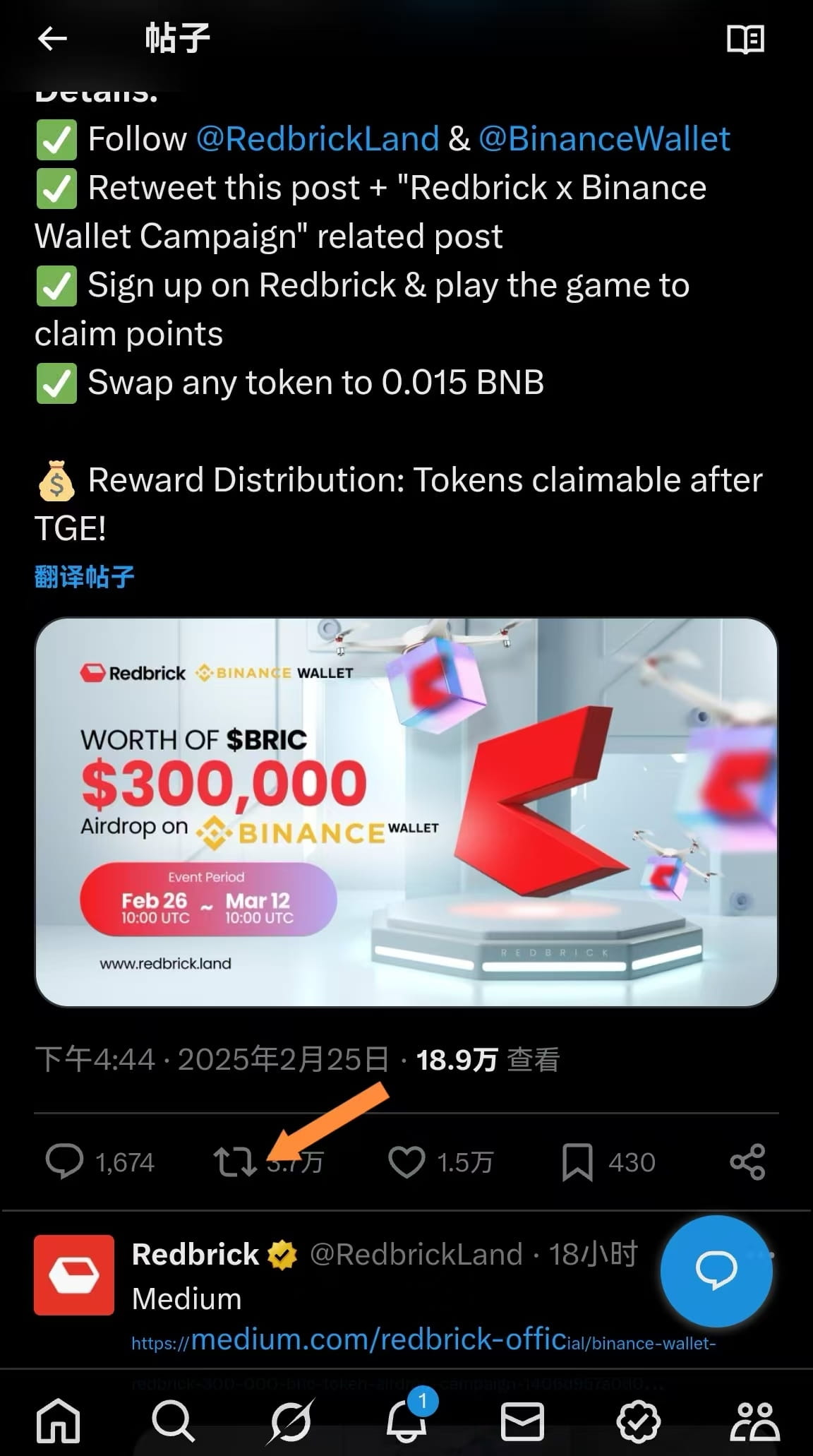This screenshot has width=813, height=1456.
Task: Like the post with 1.5万 likes
Action: click(407, 1162)
